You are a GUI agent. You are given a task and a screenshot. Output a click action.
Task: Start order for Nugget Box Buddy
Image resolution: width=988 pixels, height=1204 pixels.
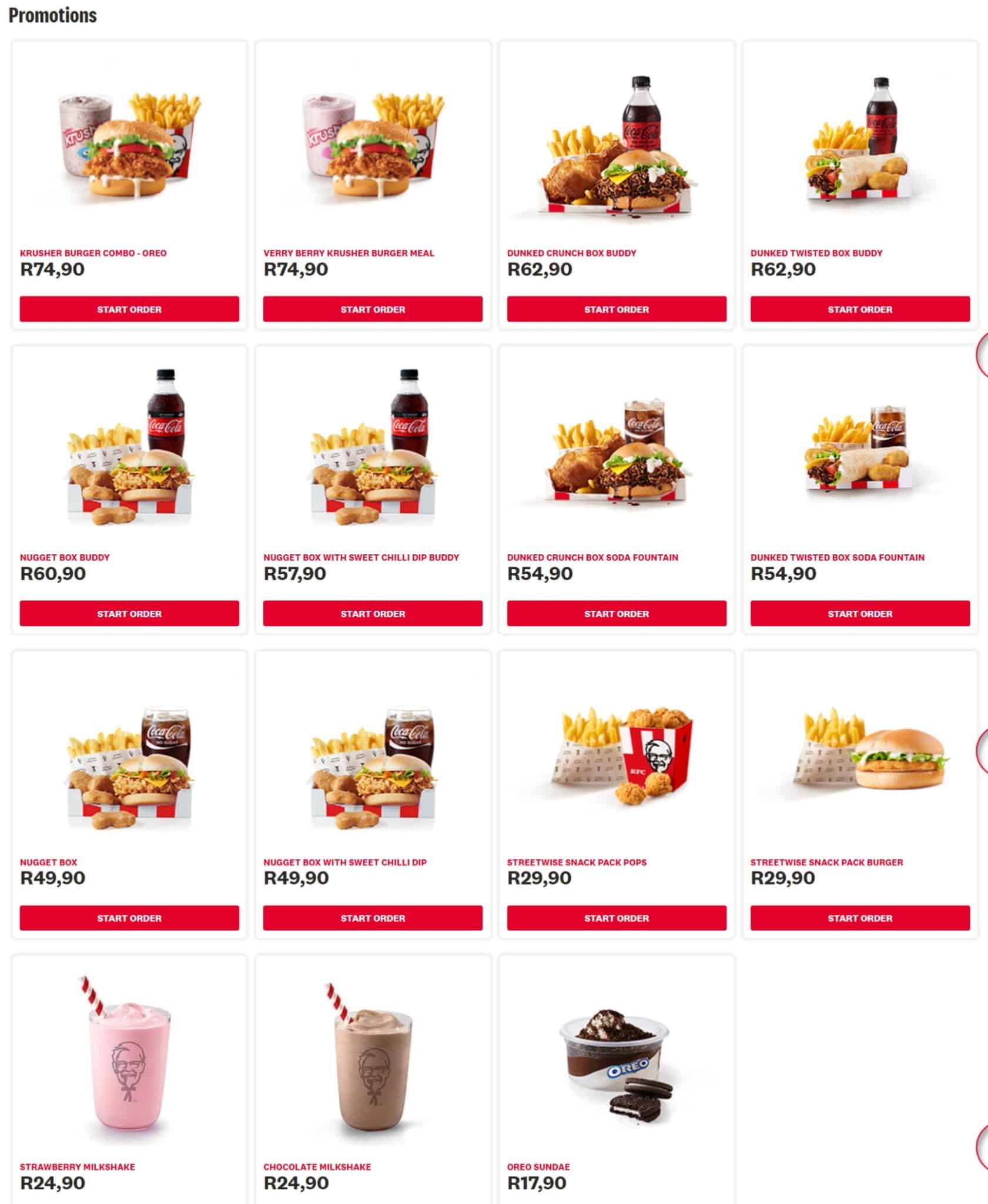[130, 613]
